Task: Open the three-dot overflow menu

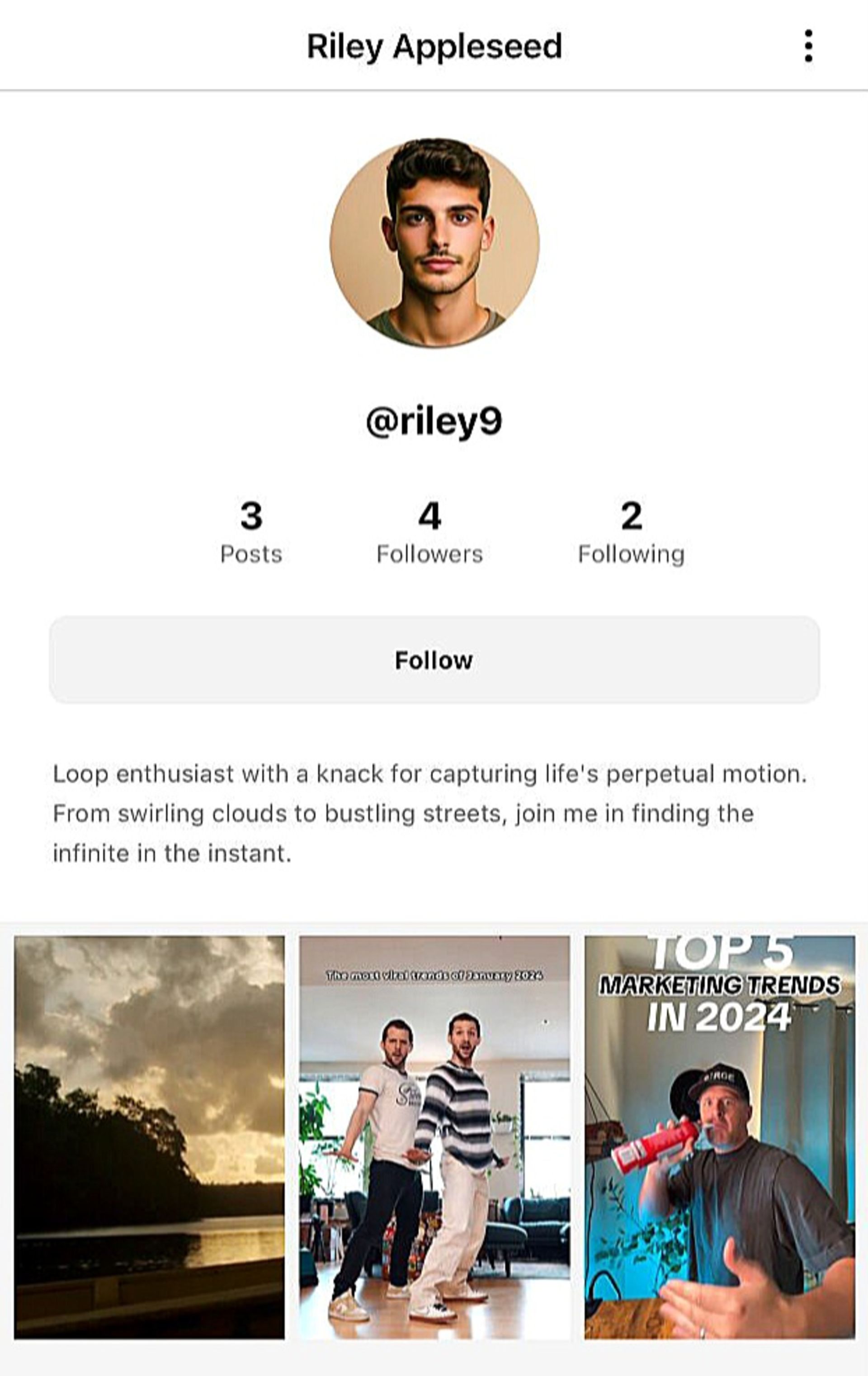Action: [x=808, y=46]
